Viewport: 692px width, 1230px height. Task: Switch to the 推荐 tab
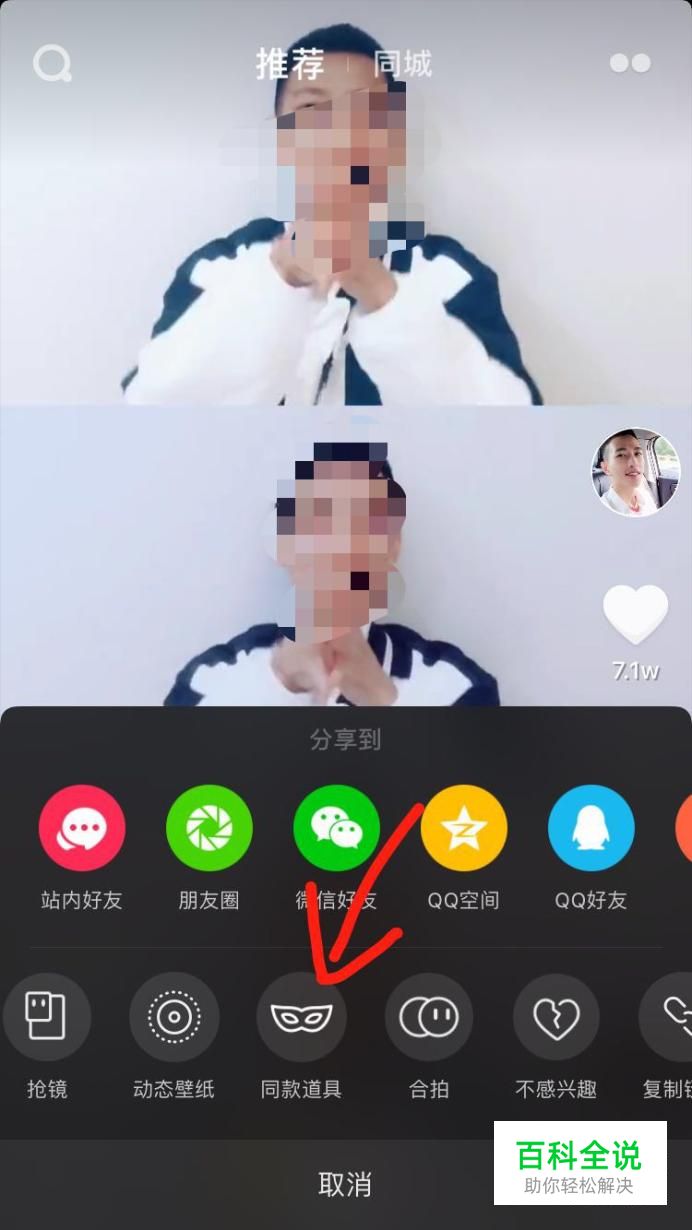coord(290,64)
